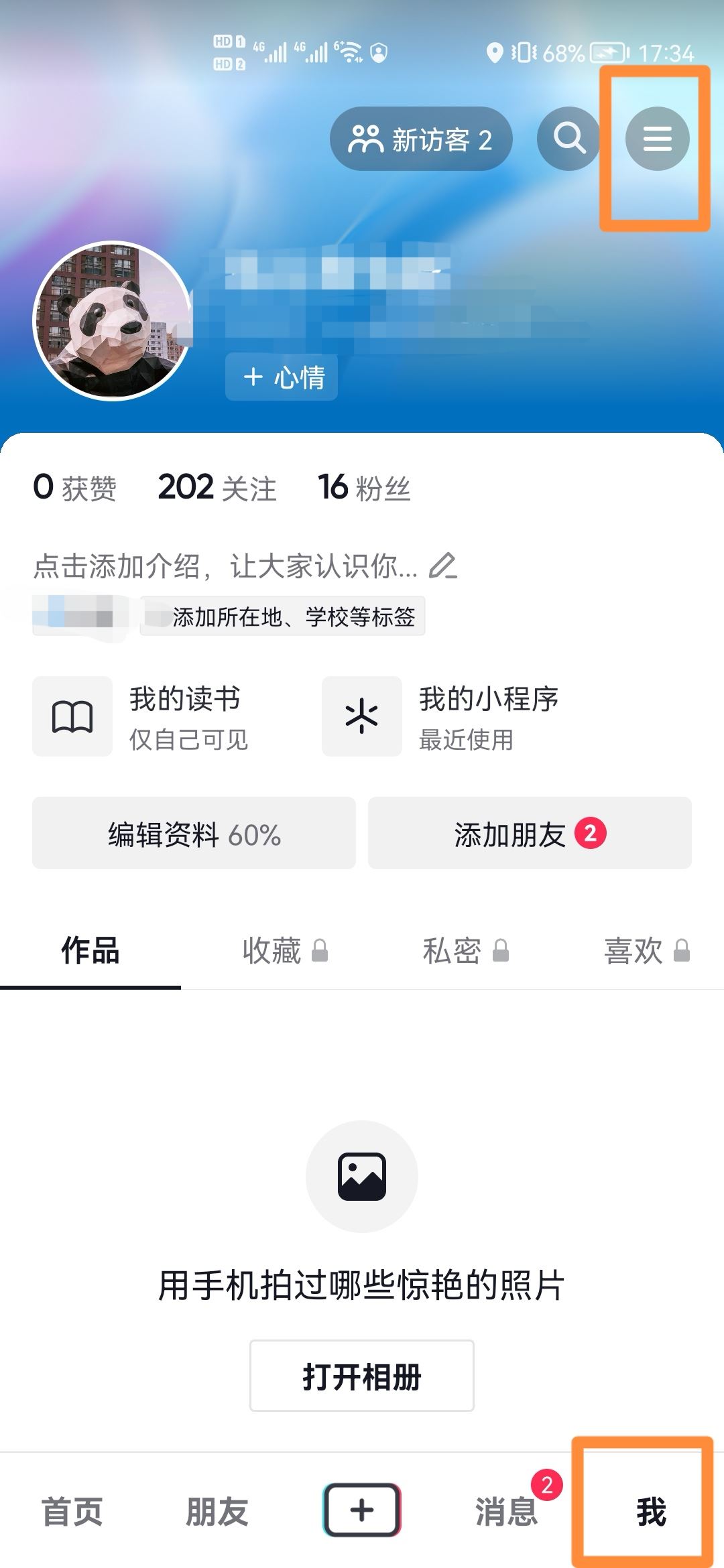Add location tags via 添加所在地、学校等标签

(283, 618)
